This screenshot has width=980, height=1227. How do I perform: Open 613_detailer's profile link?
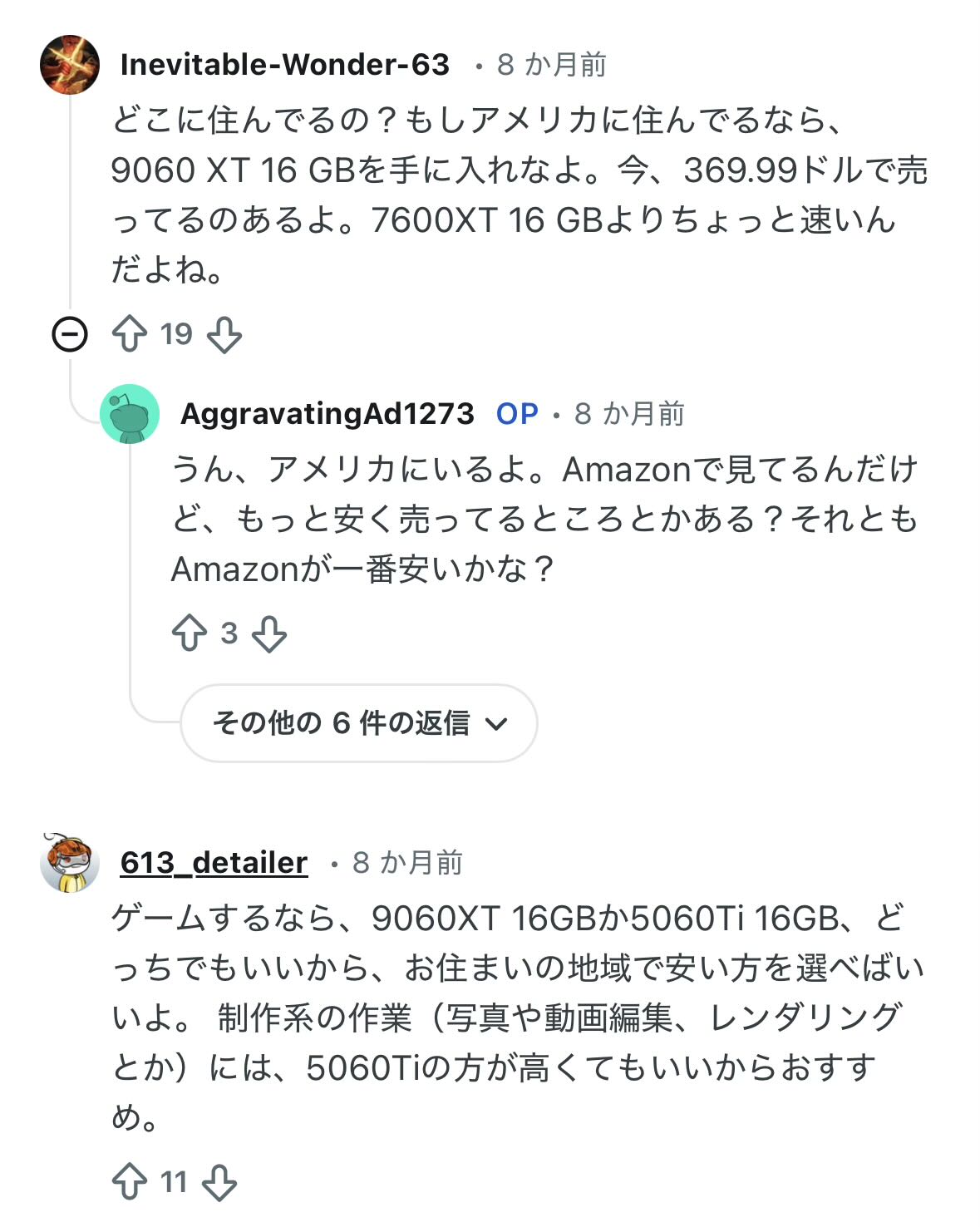pyautogui.click(x=214, y=863)
